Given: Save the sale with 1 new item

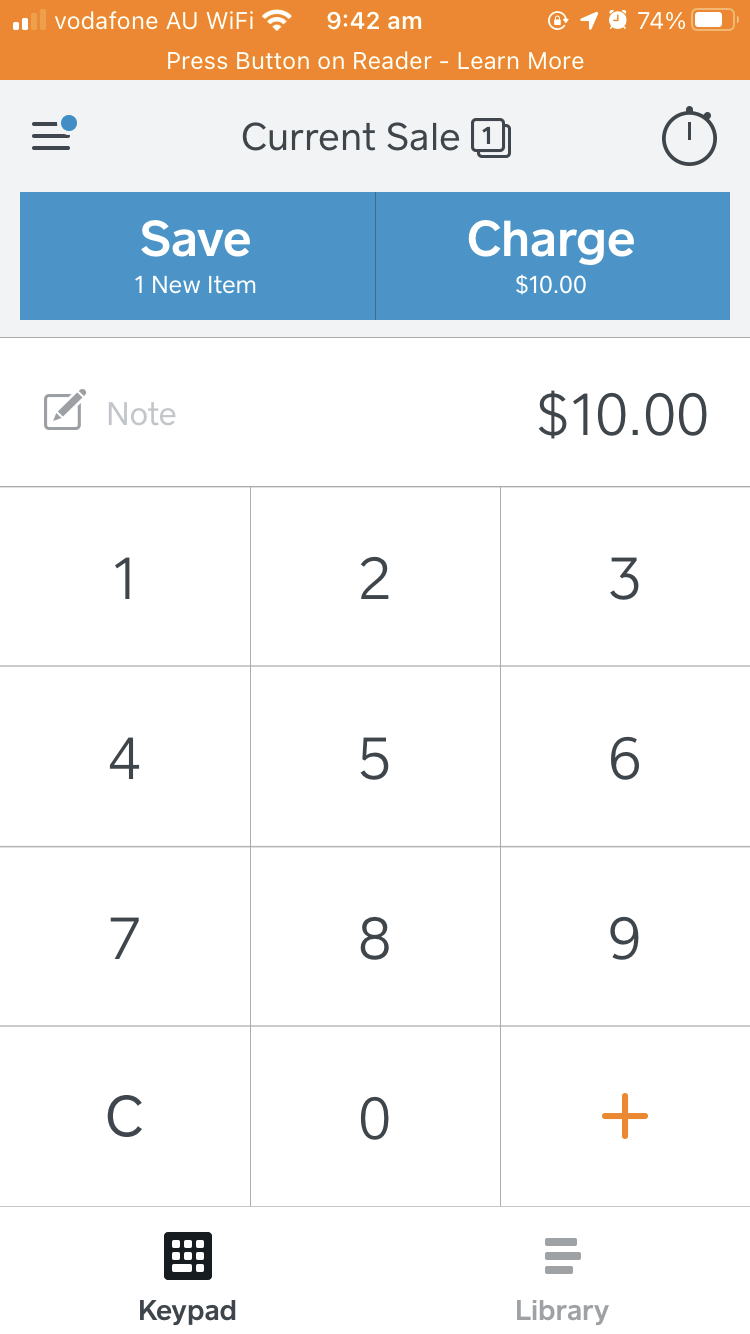Looking at the screenshot, I should pyautogui.click(x=197, y=256).
